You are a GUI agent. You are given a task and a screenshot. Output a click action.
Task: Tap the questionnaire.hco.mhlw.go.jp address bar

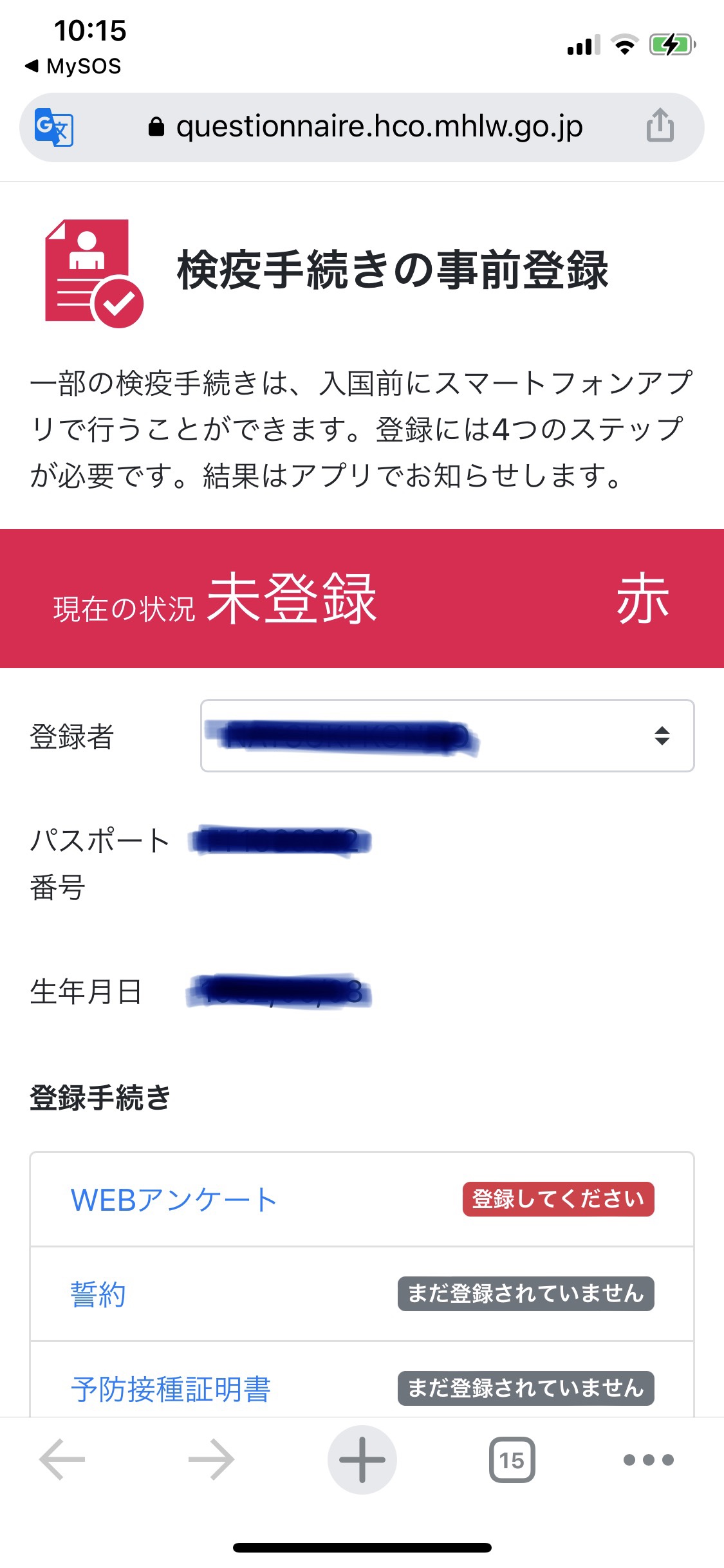click(x=365, y=127)
